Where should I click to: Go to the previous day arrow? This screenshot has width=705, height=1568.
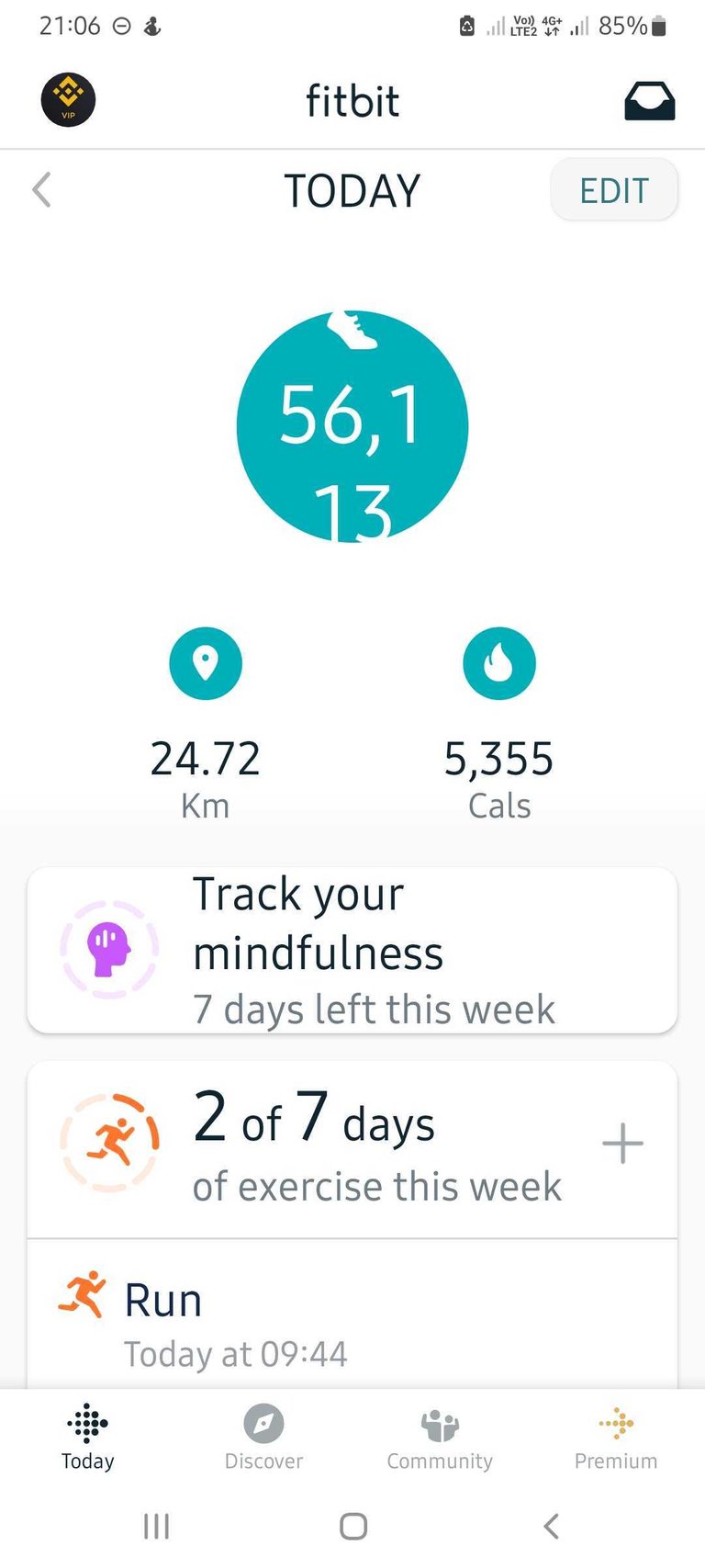tap(41, 190)
